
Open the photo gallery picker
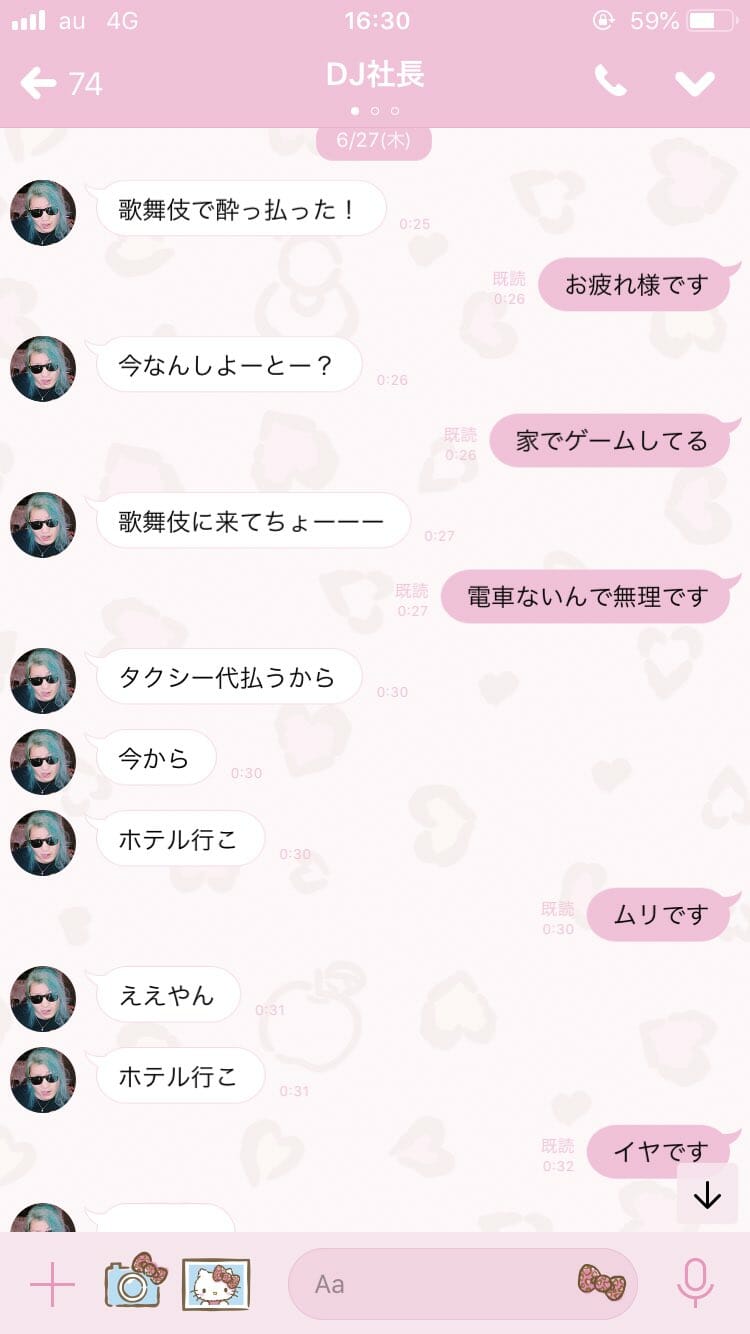(x=216, y=1284)
